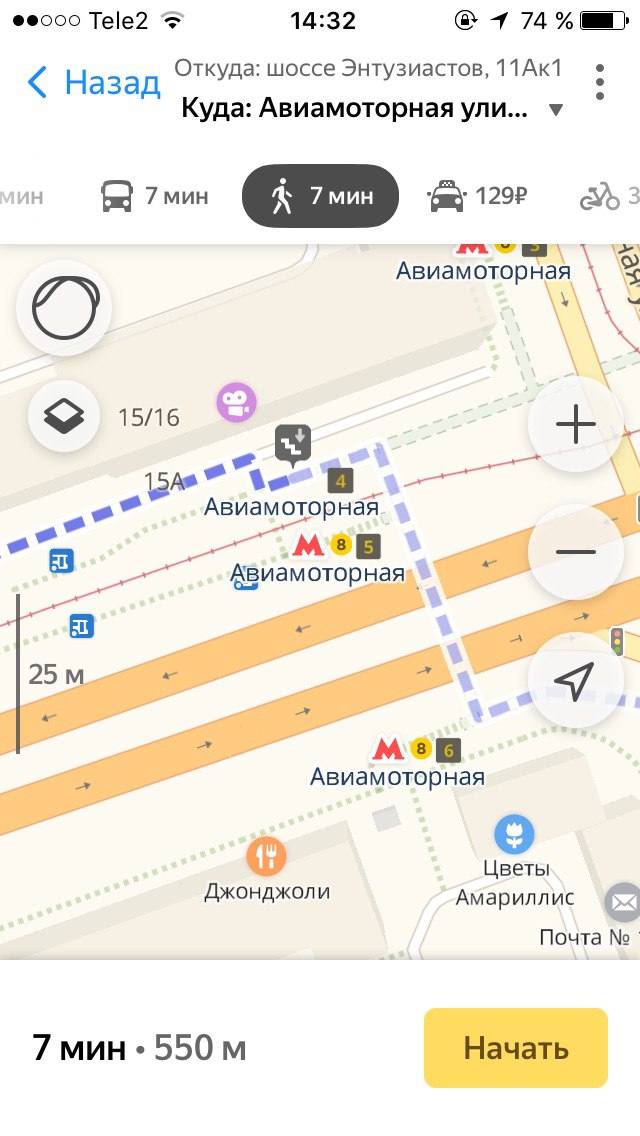Screen dimensions: 640x1136
Task: Choose the taxi option for 129₽
Action: pos(478,196)
